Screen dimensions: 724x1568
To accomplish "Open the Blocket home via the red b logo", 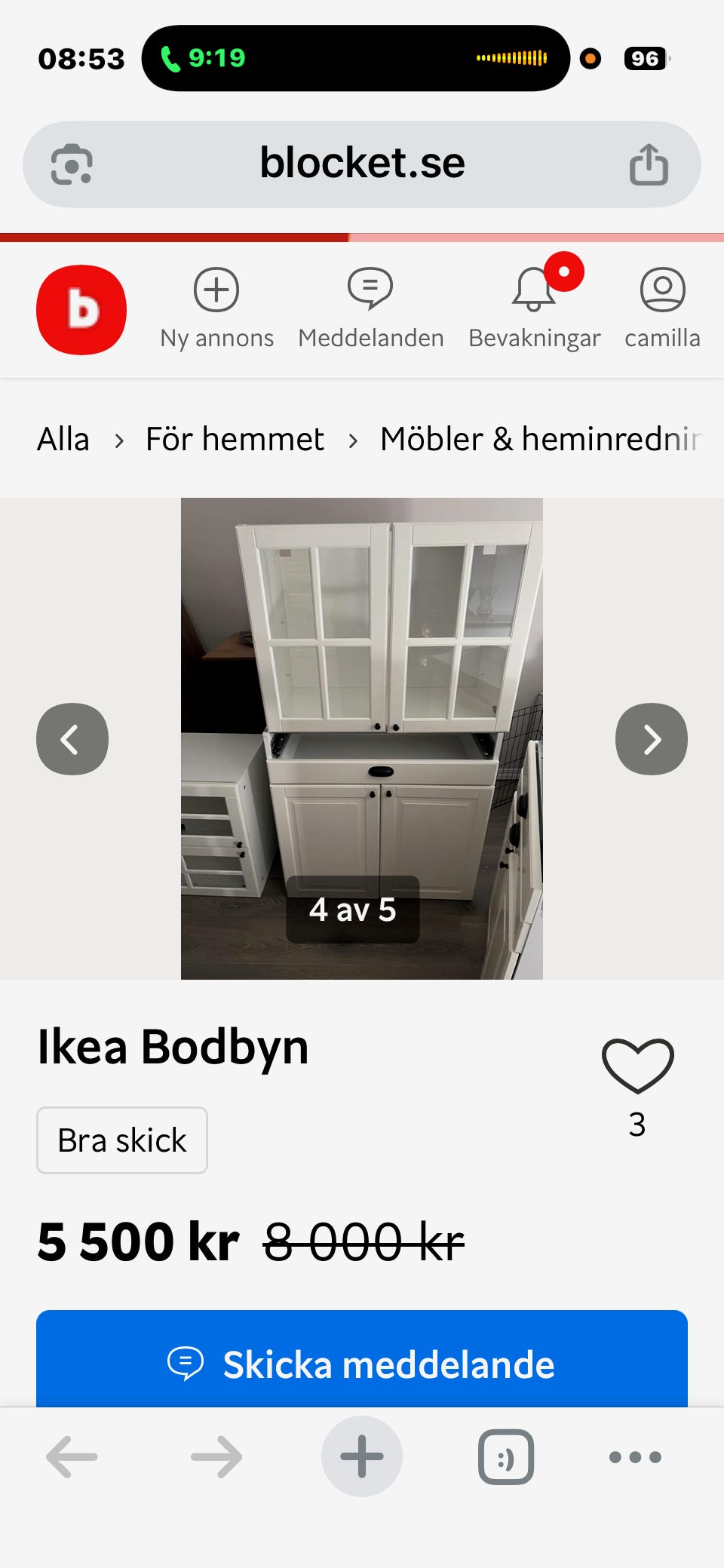I will pyautogui.click(x=81, y=309).
